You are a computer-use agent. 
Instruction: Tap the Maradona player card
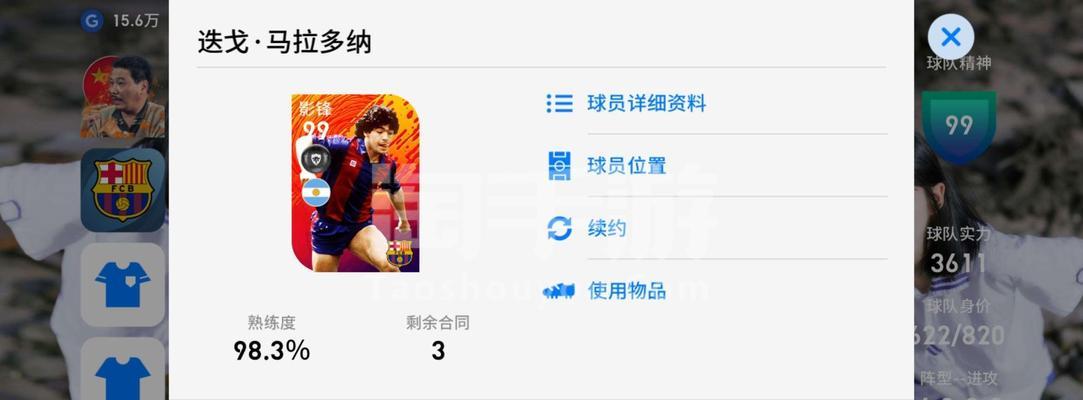tap(355, 183)
